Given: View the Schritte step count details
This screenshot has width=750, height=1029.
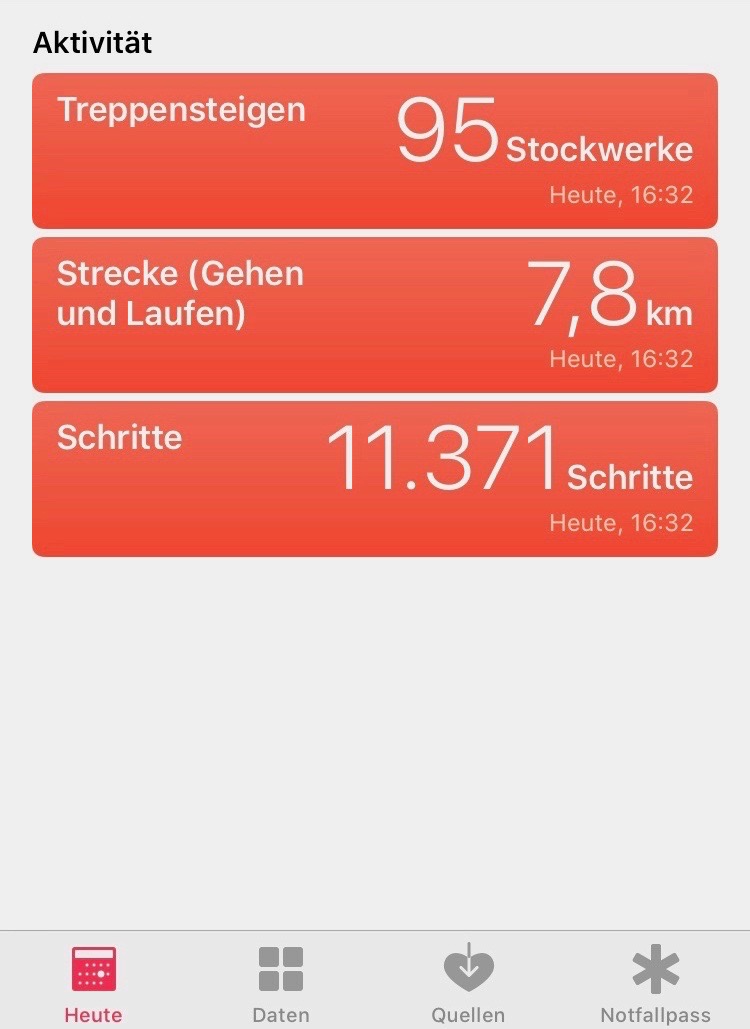Looking at the screenshot, I should [374, 479].
